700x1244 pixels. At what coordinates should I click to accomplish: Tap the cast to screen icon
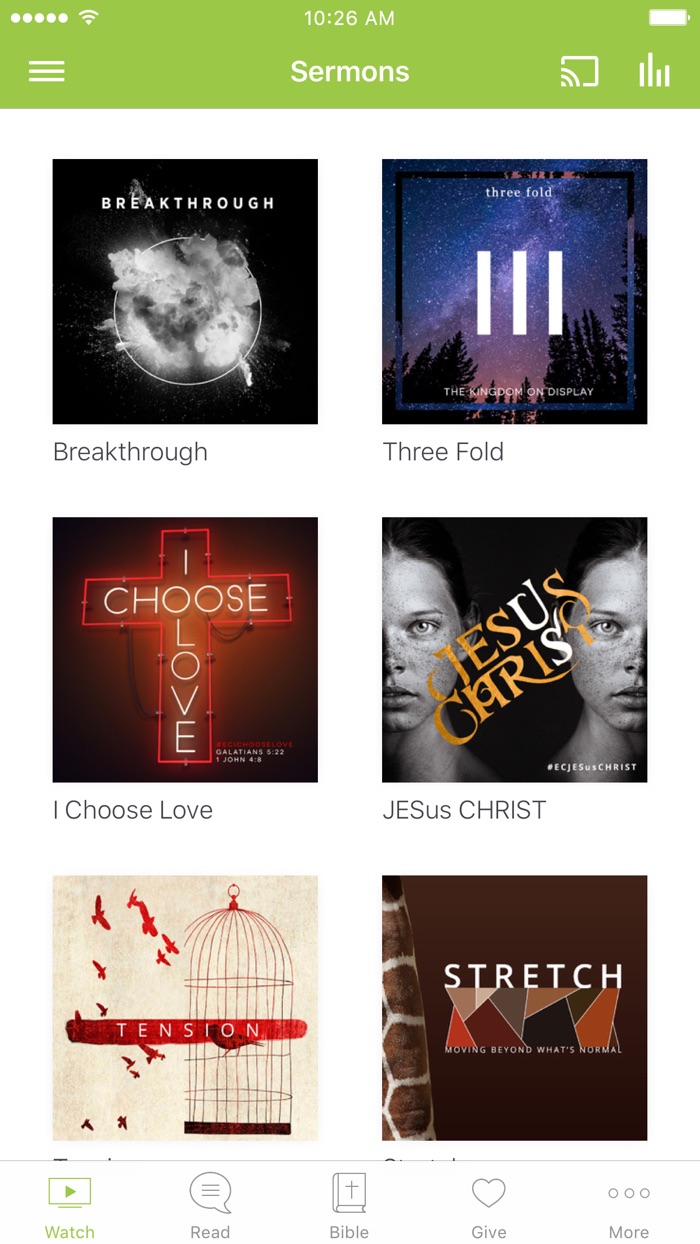579,71
